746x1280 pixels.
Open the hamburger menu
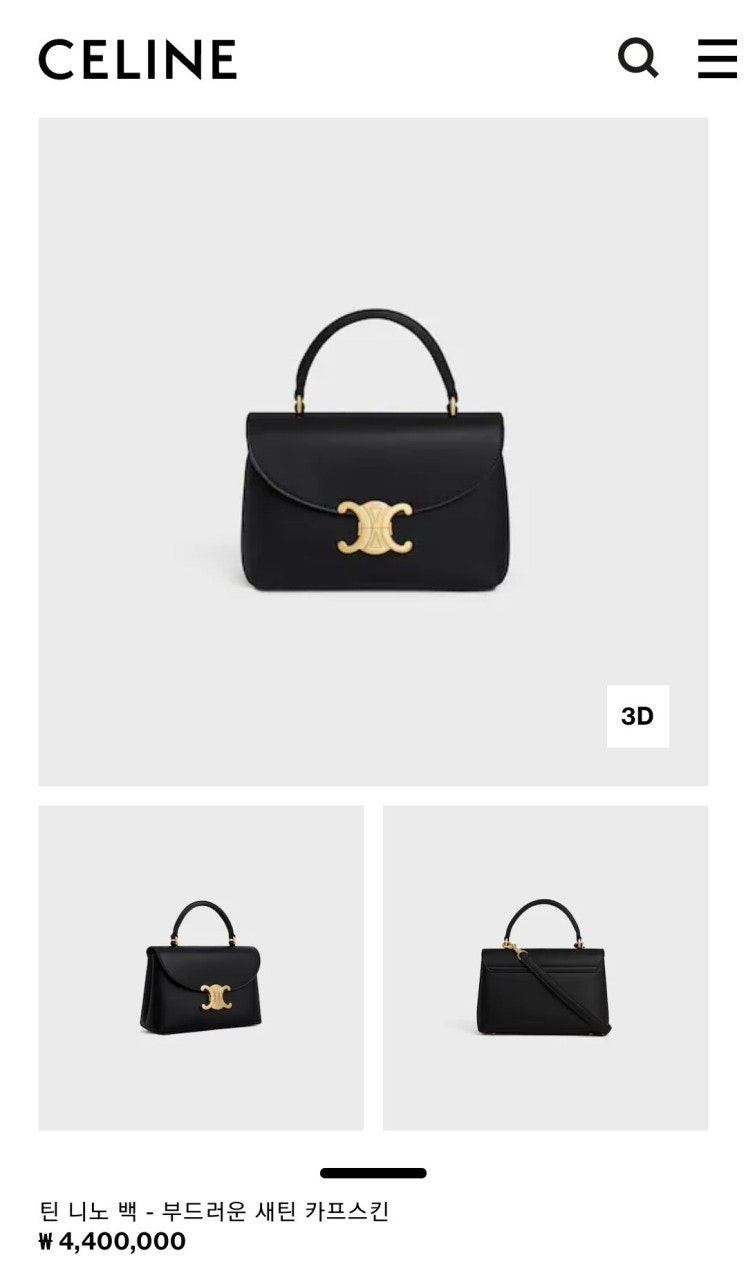tap(717, 59)
